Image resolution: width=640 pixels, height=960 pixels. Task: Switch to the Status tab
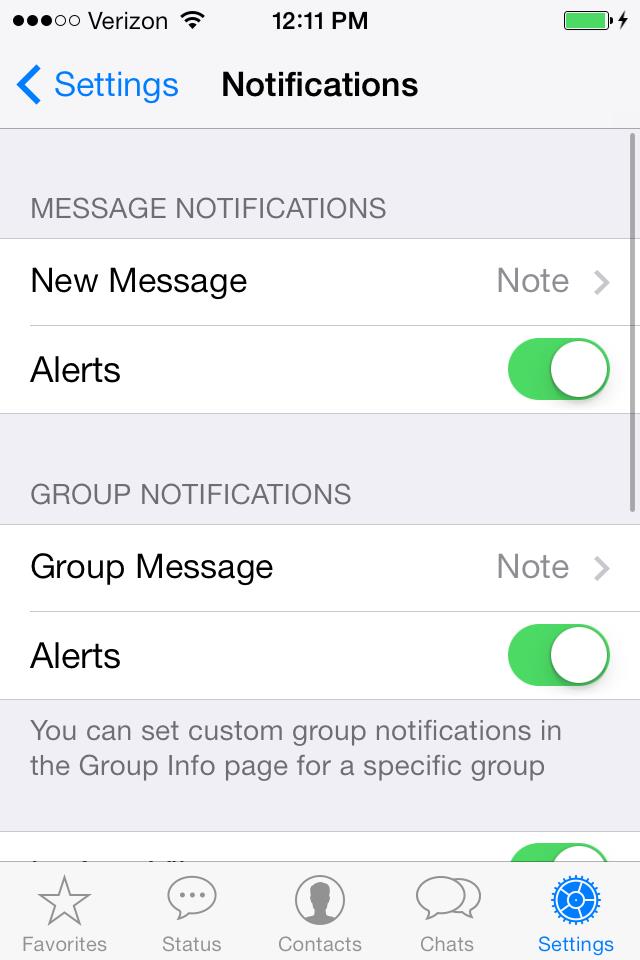(191, 912)
